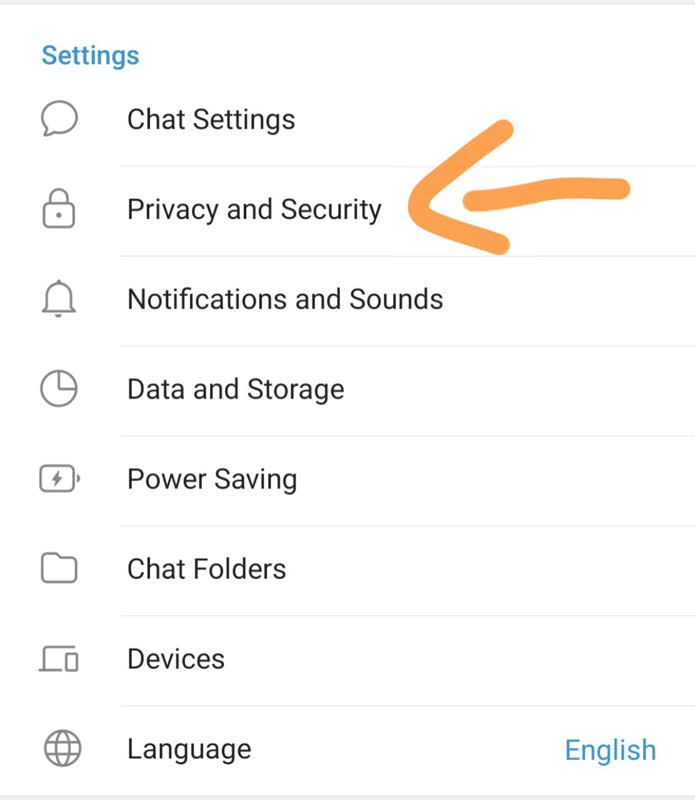
Task: Open the Devices row
Action: tap(176, 659)
